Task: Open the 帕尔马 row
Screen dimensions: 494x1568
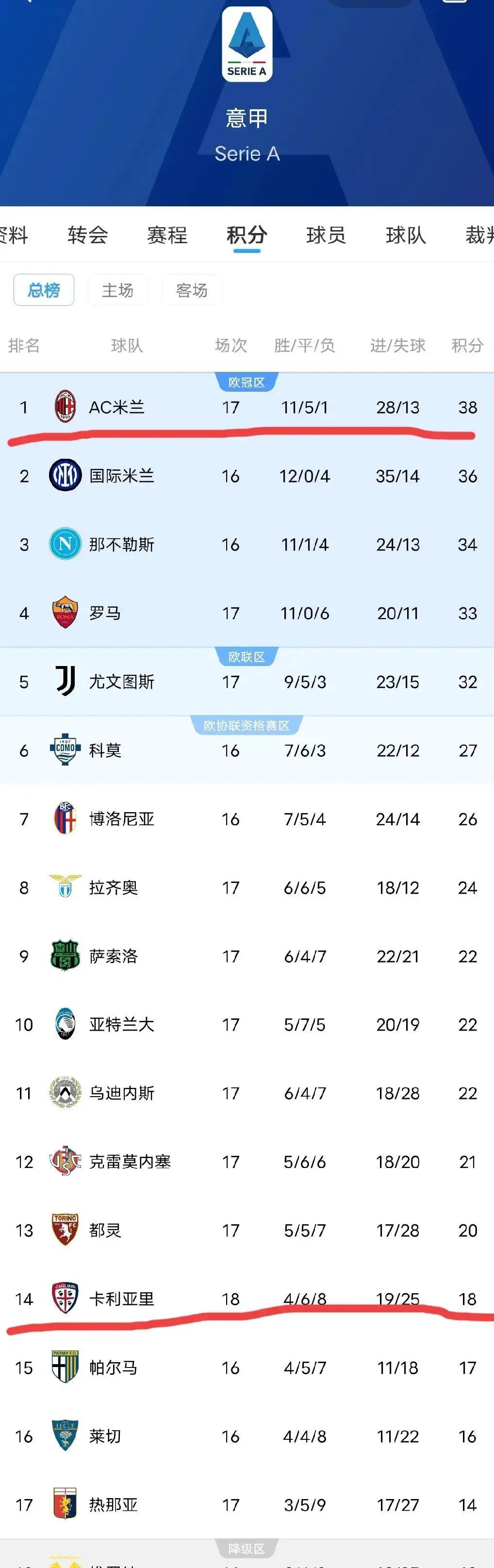Action: [x=113, y=1368]
